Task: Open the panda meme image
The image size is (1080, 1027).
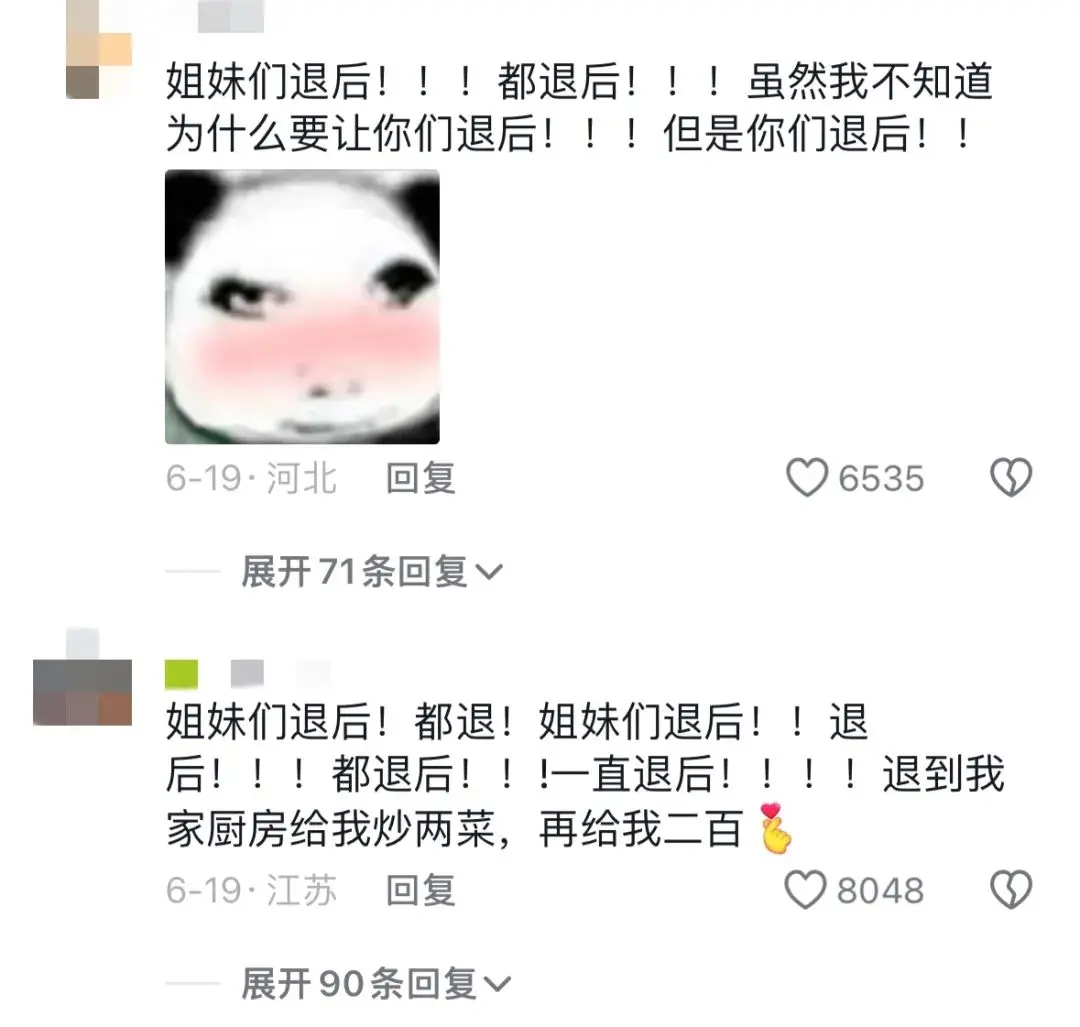Action: point(302,307)
